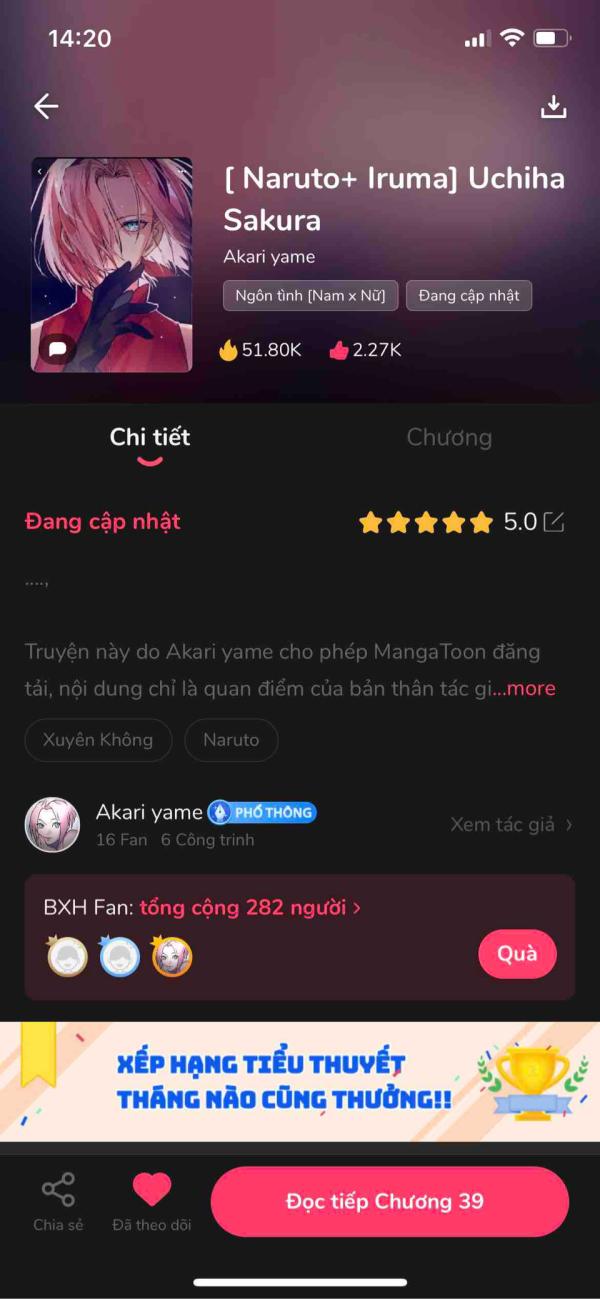Open Akari yame's profile avatar

point(52,824)
